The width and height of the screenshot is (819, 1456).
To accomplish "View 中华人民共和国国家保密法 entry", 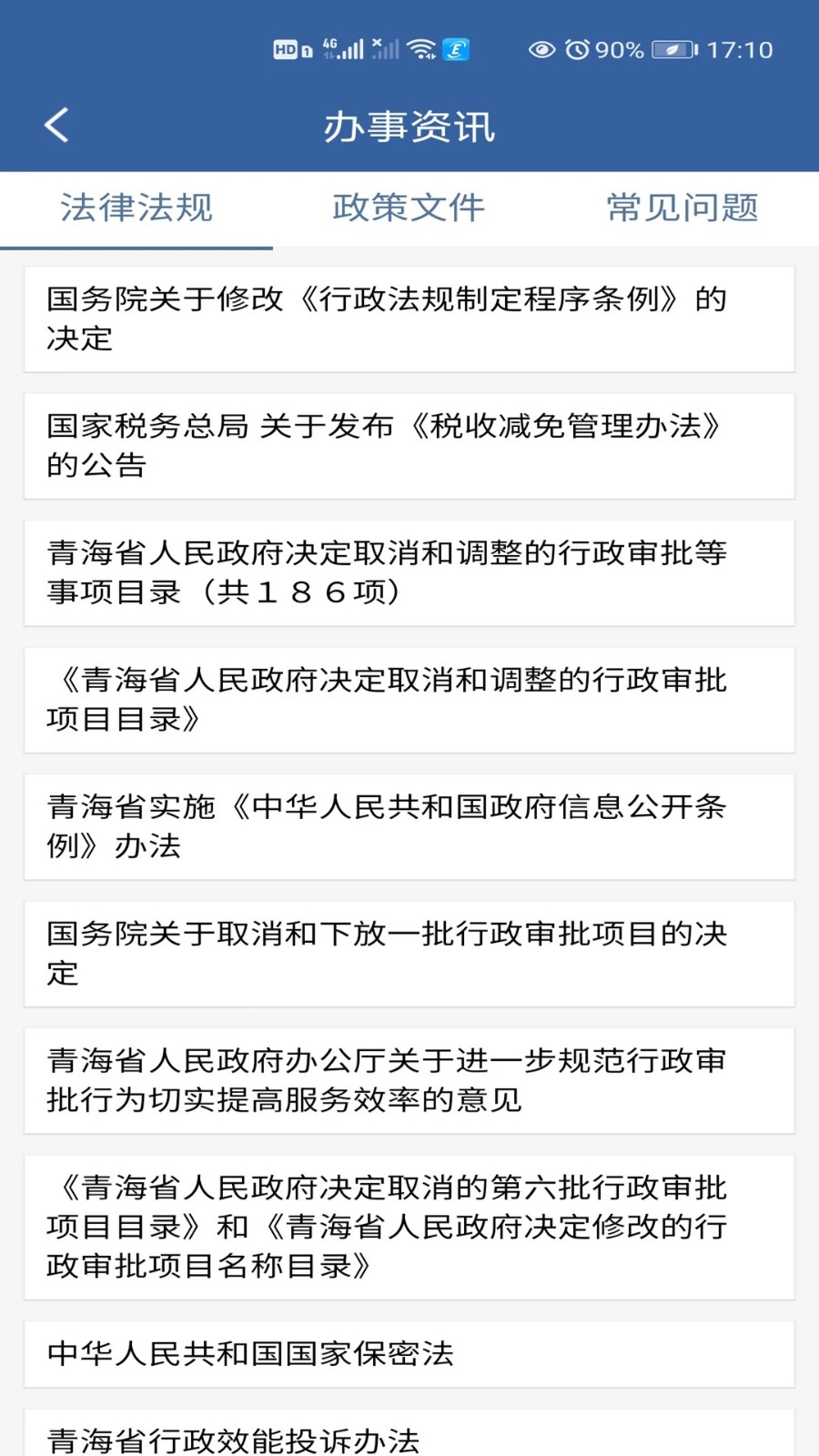I will [409, 1353].
